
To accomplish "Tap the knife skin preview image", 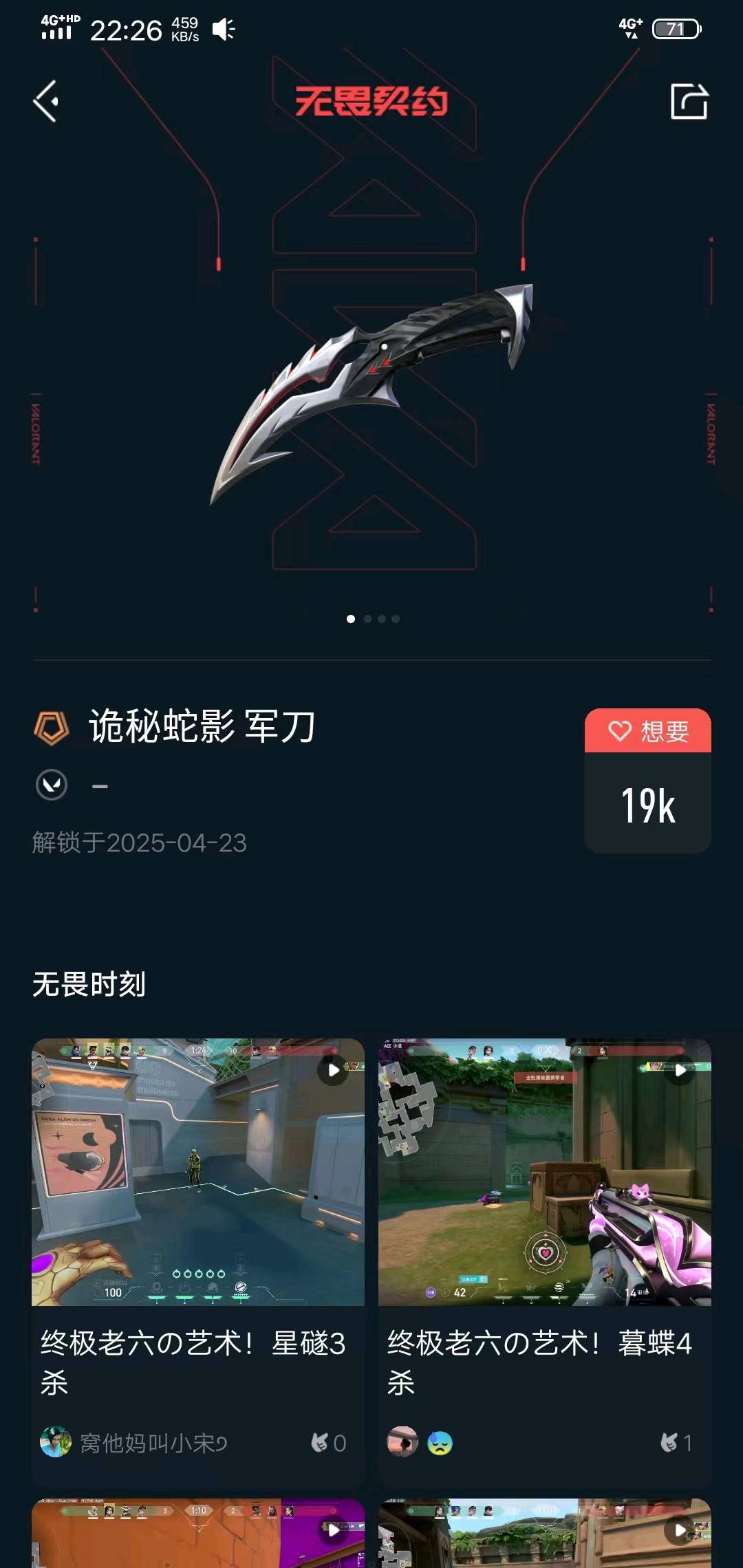I will (371, 392).
